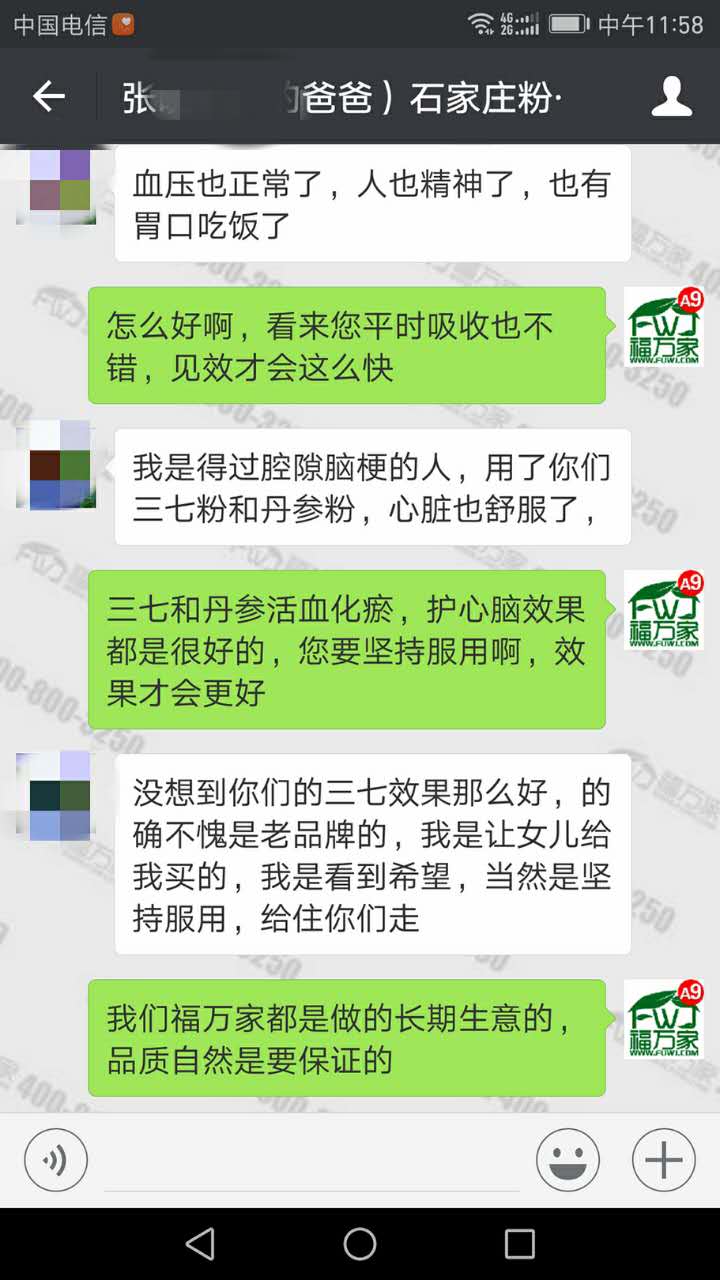Open the plus attachments menu
Screen dimensions: 720x1280
pos(663,1160)
